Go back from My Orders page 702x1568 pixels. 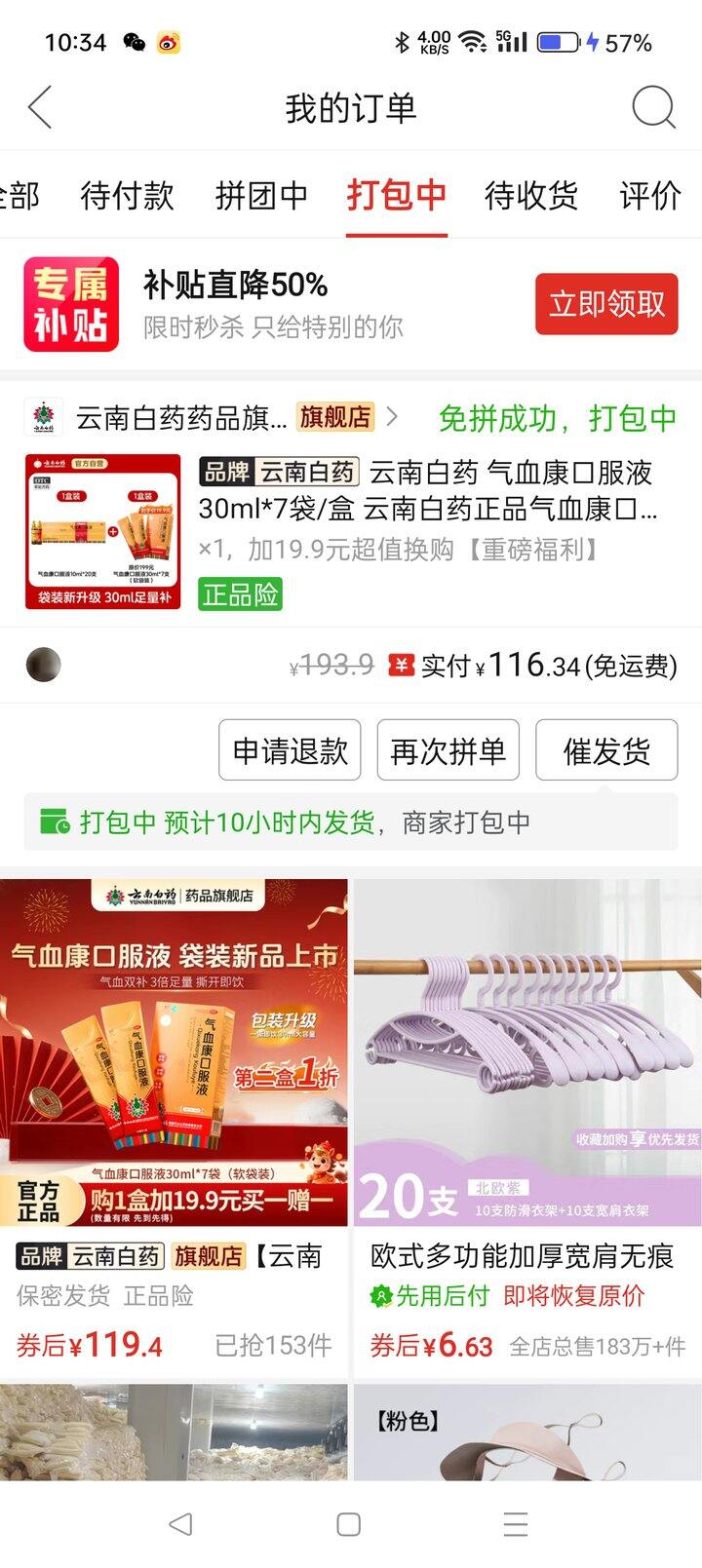click(40, 107)
